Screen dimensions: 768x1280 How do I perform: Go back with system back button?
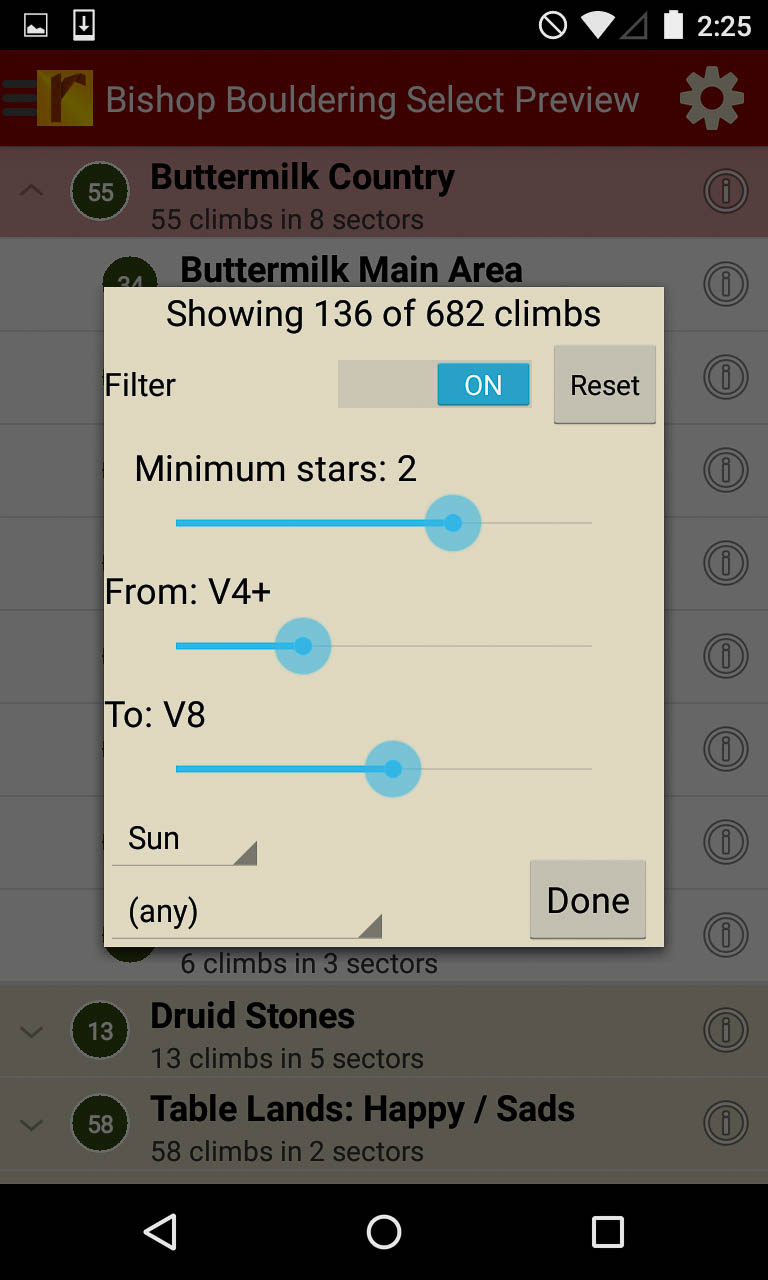[160, 1232]
